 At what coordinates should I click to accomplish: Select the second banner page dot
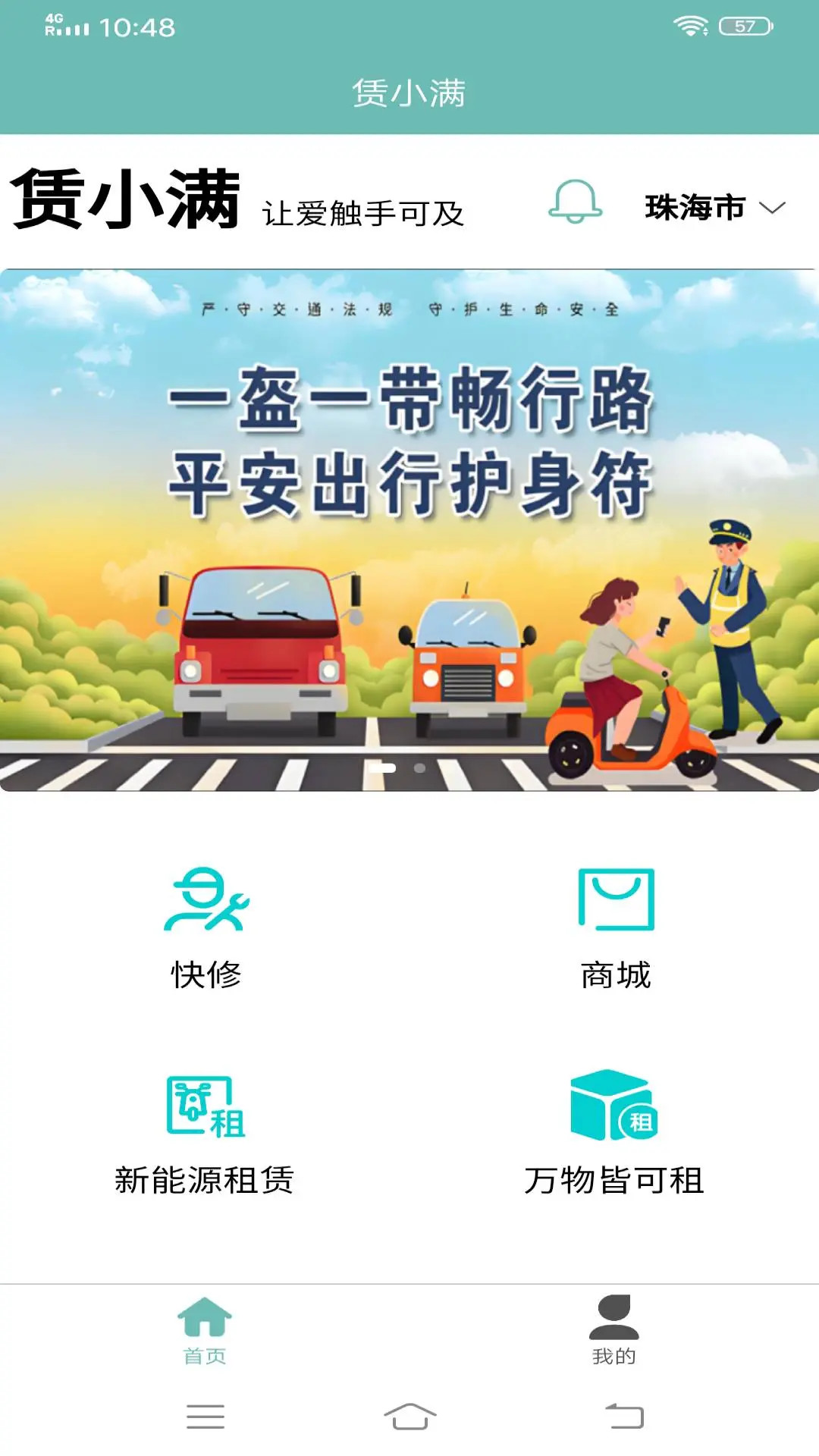coord(419,768)
